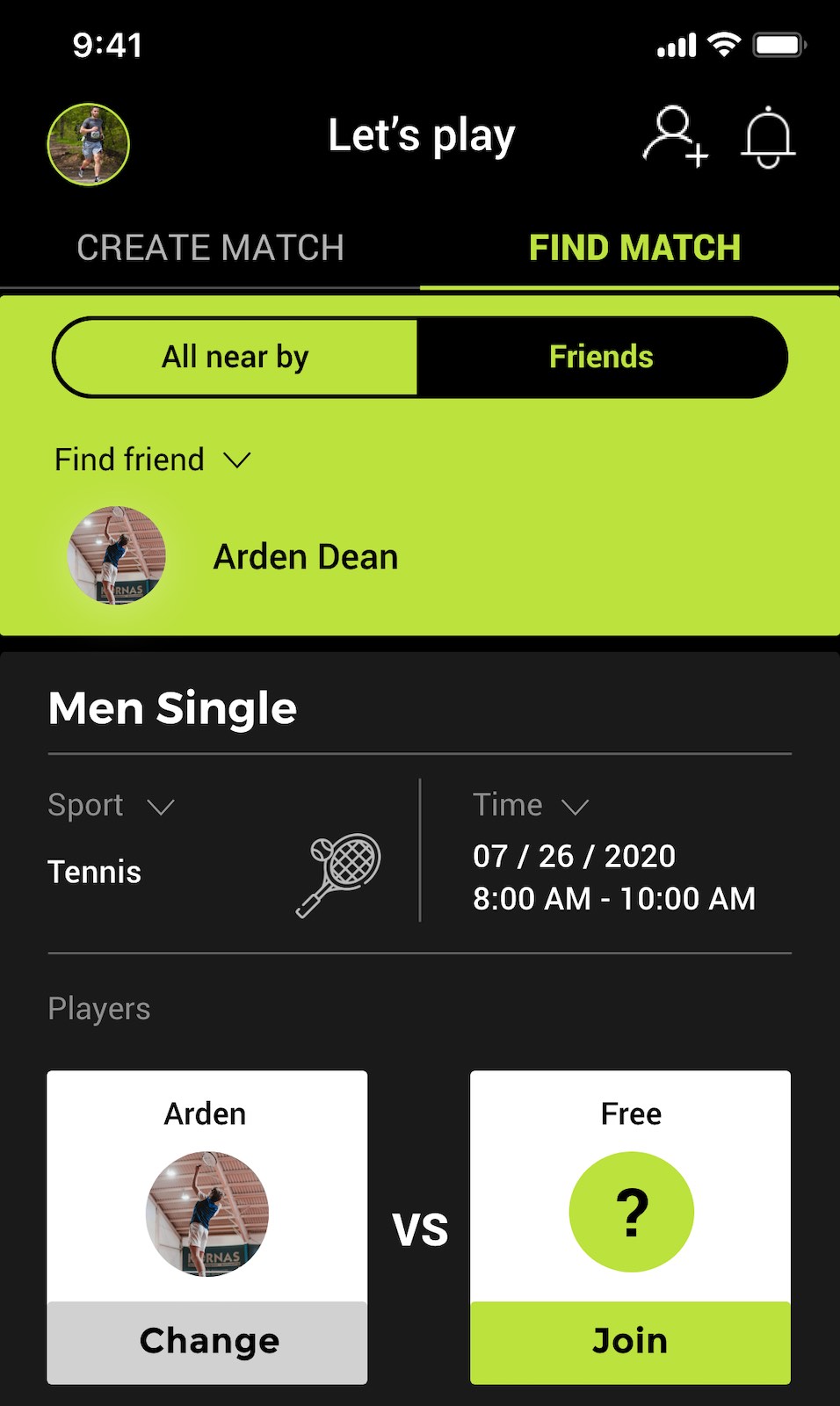This screenshot has height=1406, width=840.
Task: Open the notification bell
Action: pos(768,136)
